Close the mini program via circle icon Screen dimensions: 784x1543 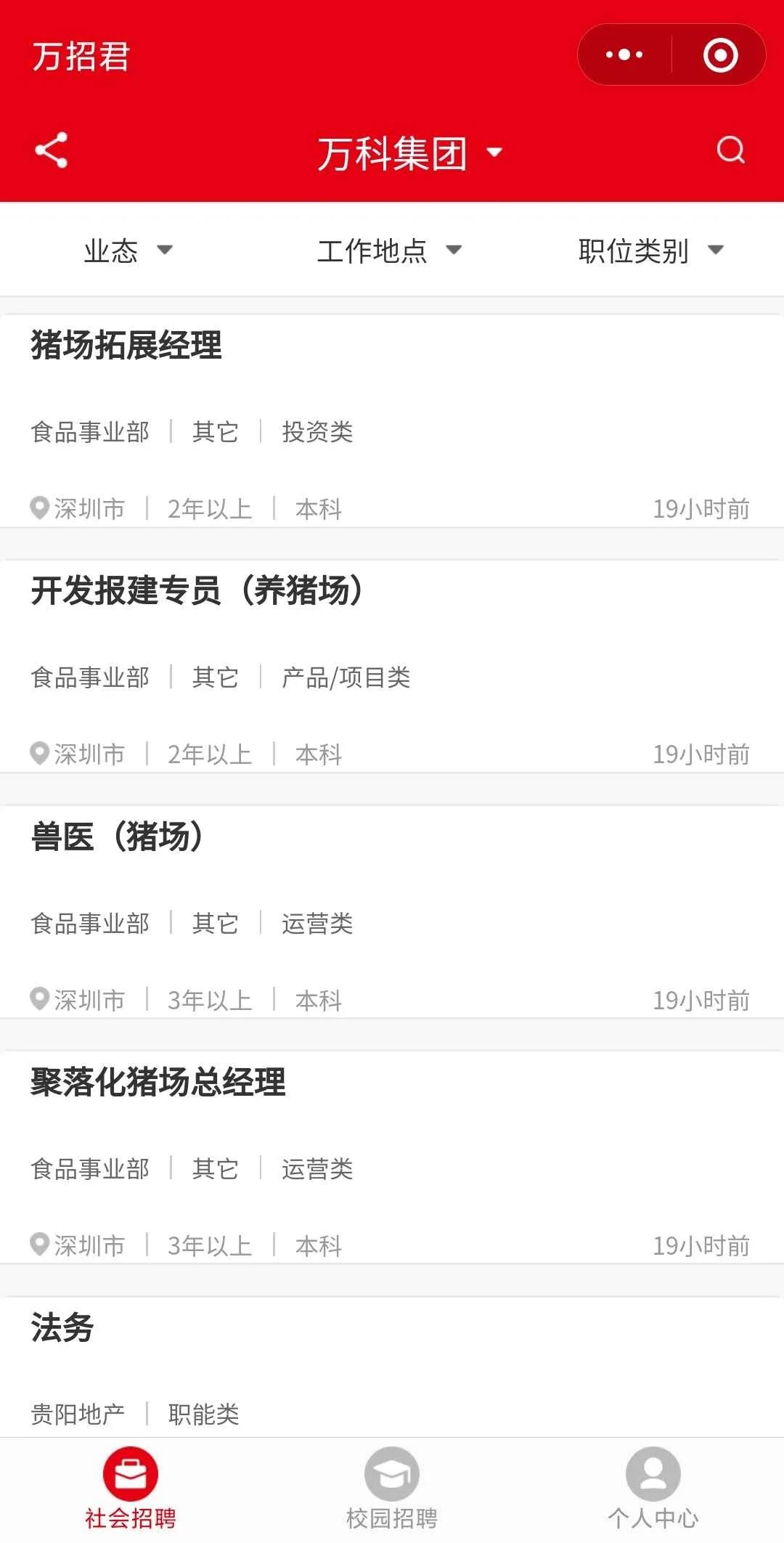pos(720,54)
